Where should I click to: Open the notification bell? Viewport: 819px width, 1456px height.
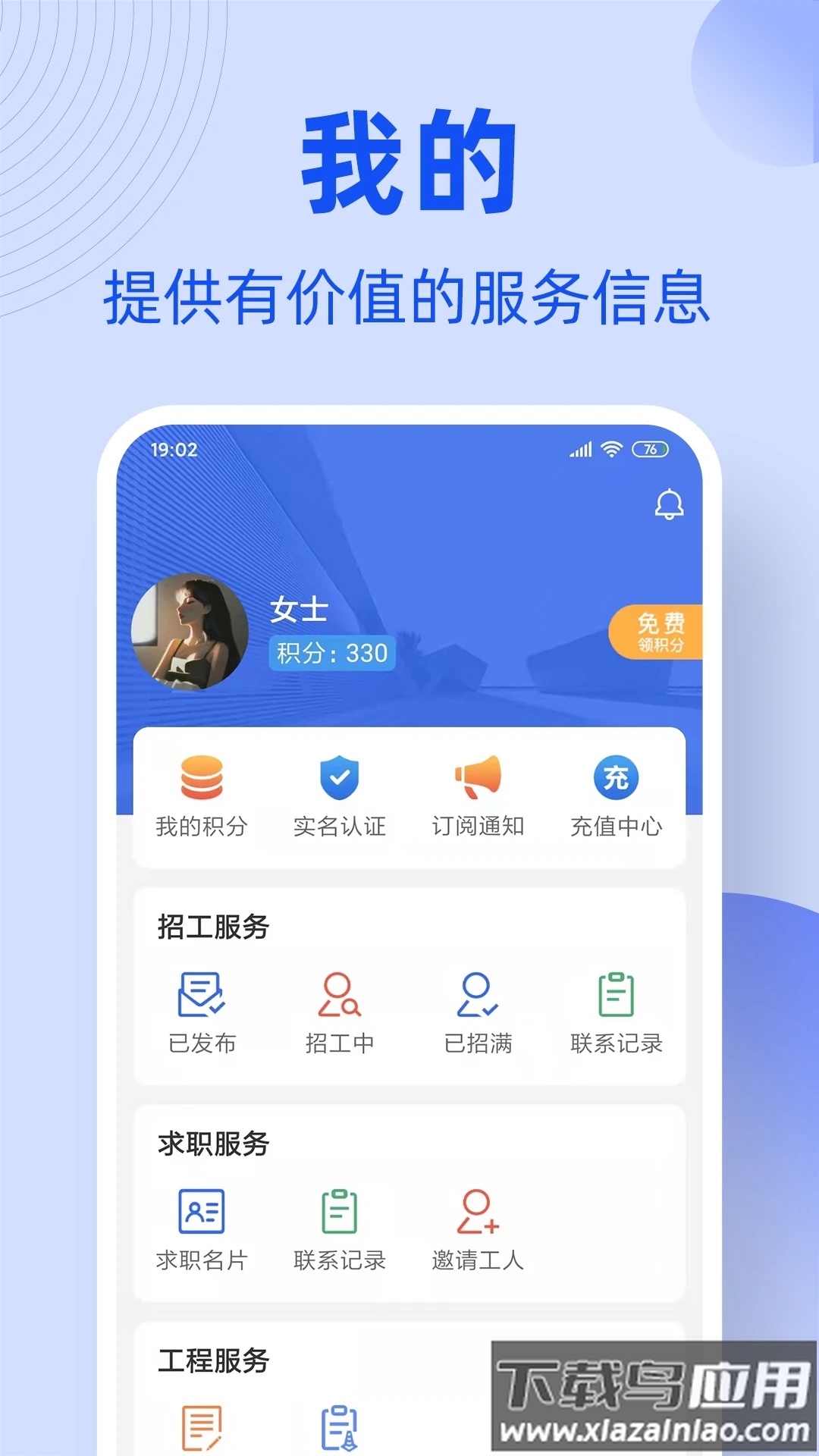coord(670,507)
